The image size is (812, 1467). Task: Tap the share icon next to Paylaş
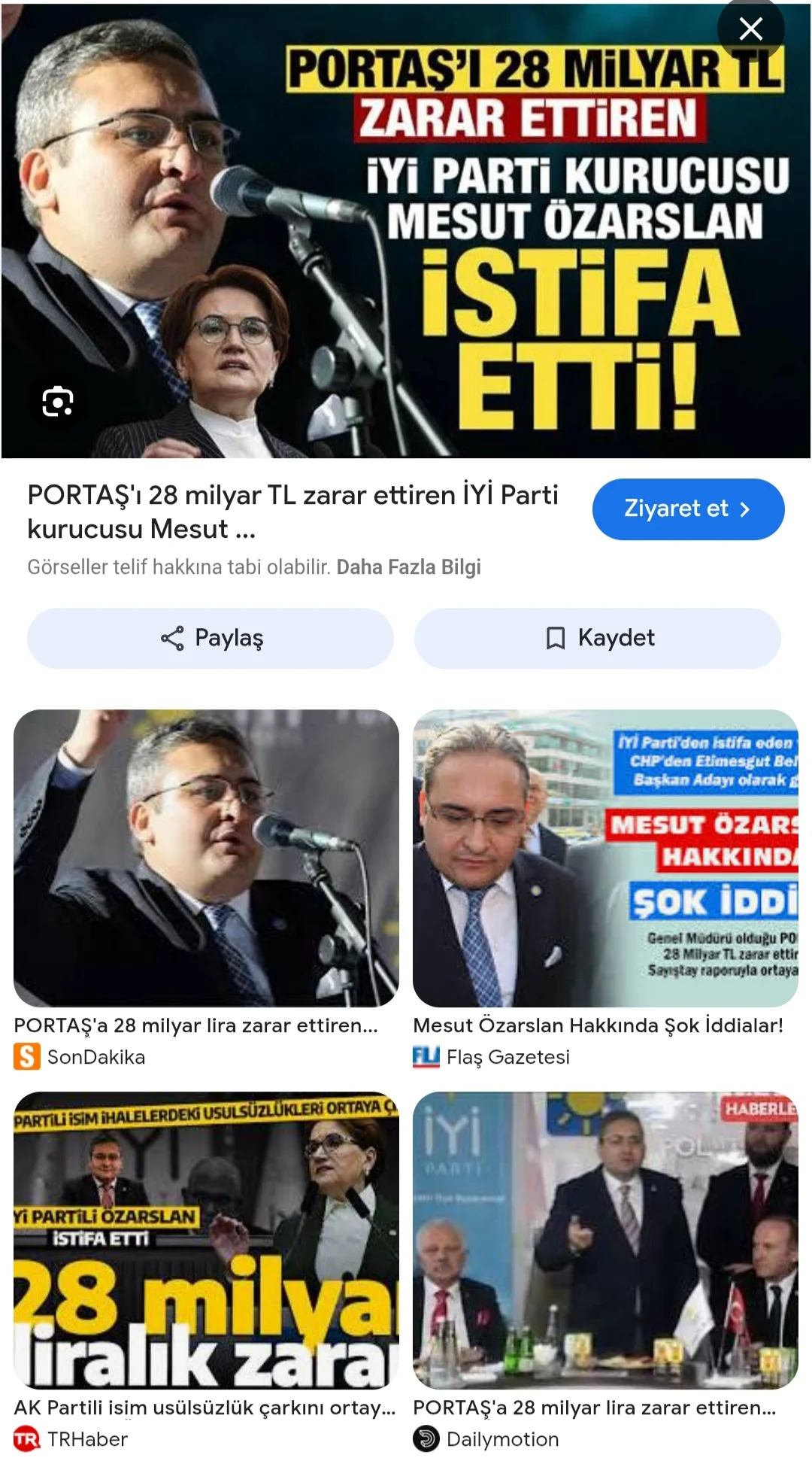(173, 638)
